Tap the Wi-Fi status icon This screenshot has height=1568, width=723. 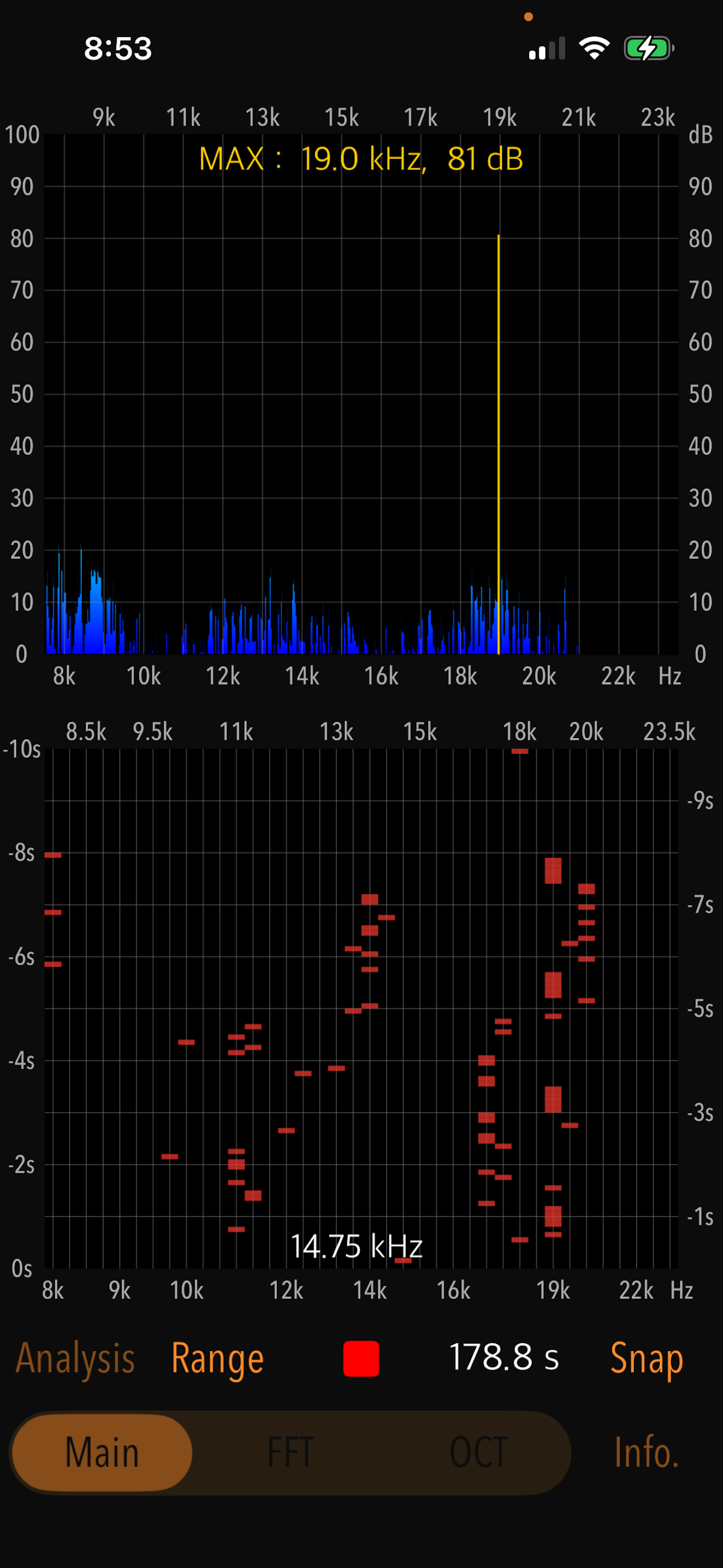(595, 48)
